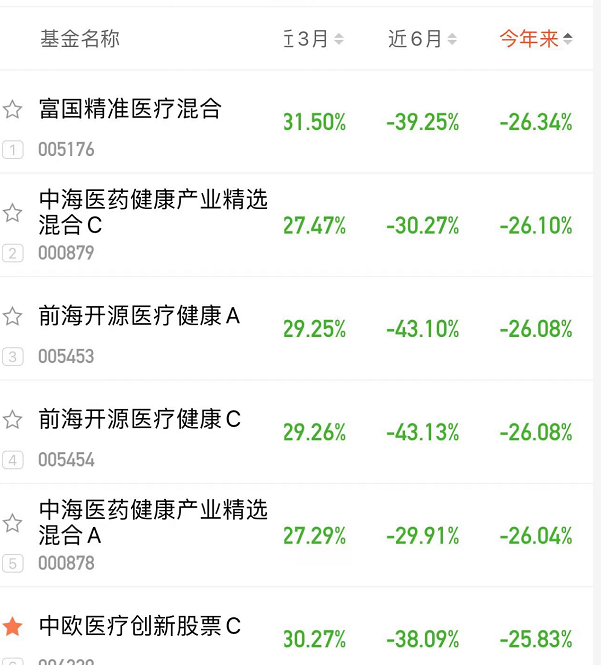View 中海医药健康产业精选混合C fund 000879
The height and width of the screenshot is (665, 601).
152,212
